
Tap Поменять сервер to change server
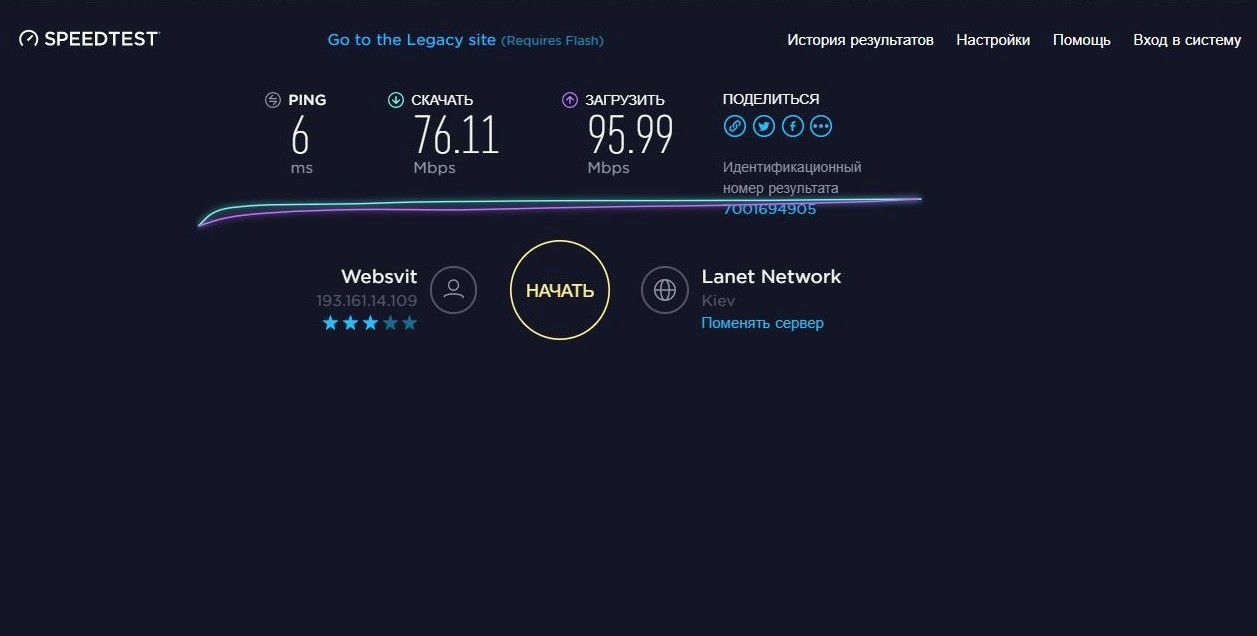(x=762, y=323)
